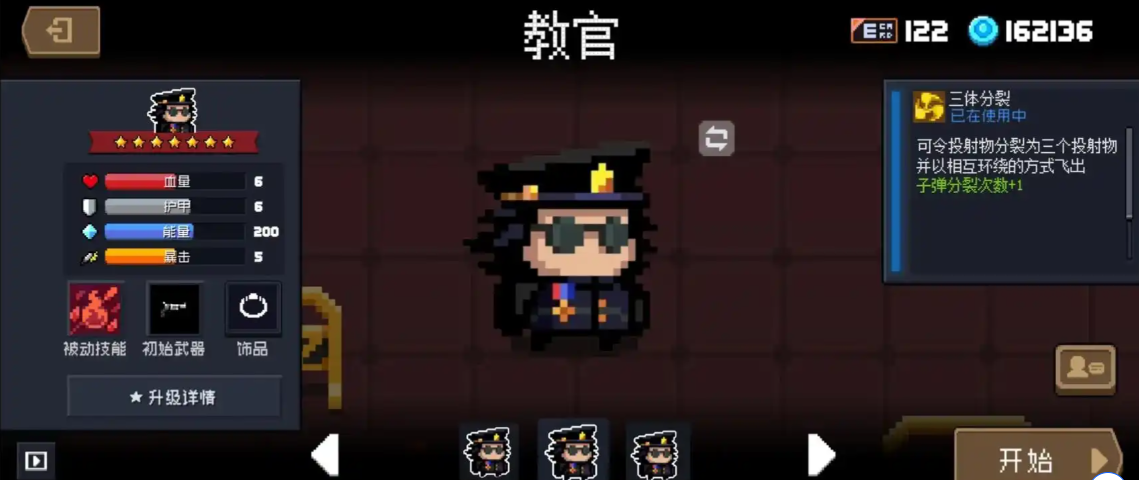Select the 三体分裂 skill panel

(x=1011, y=182)
